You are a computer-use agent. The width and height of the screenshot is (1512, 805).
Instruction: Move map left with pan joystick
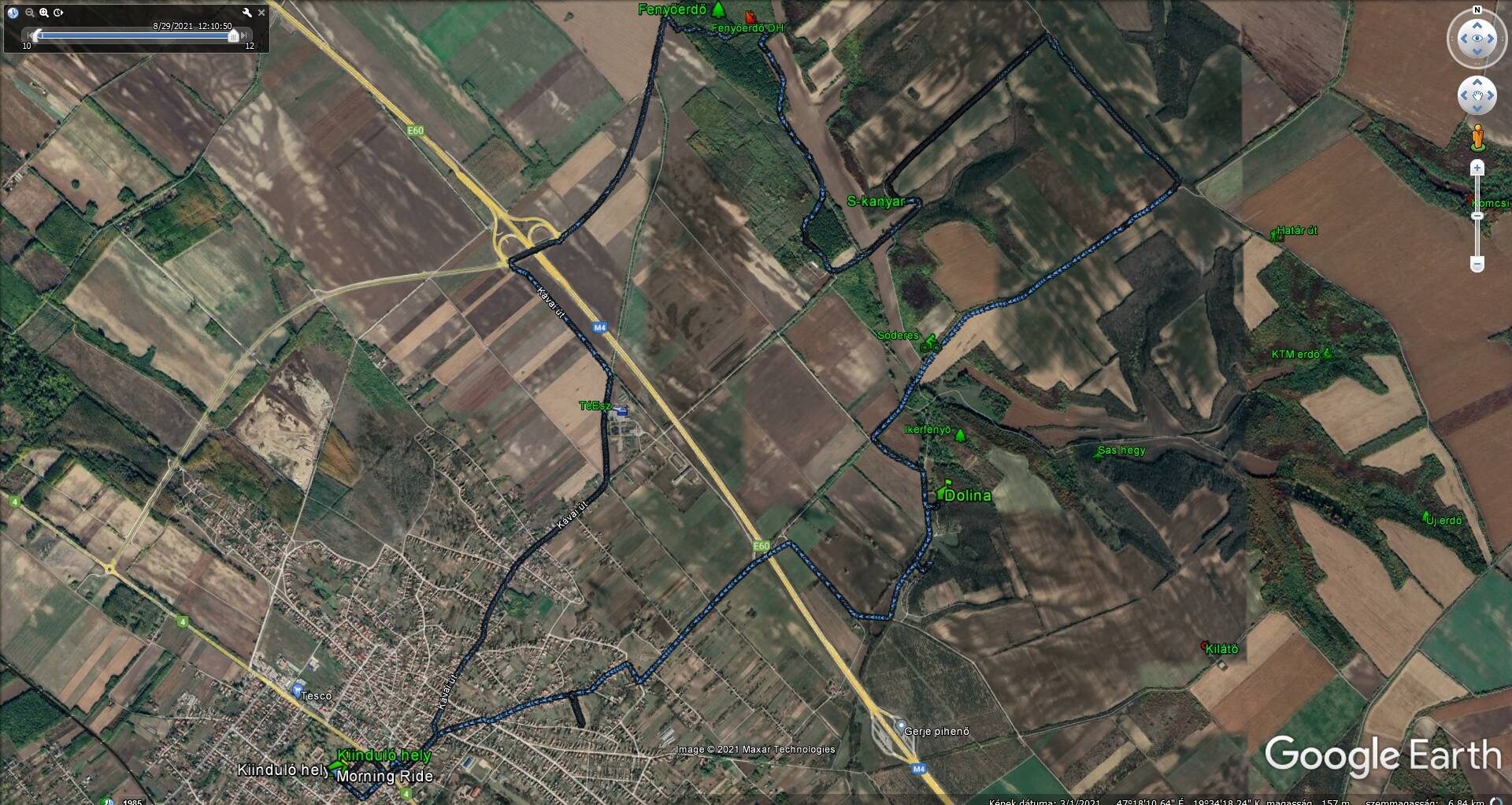point(1464,96)
